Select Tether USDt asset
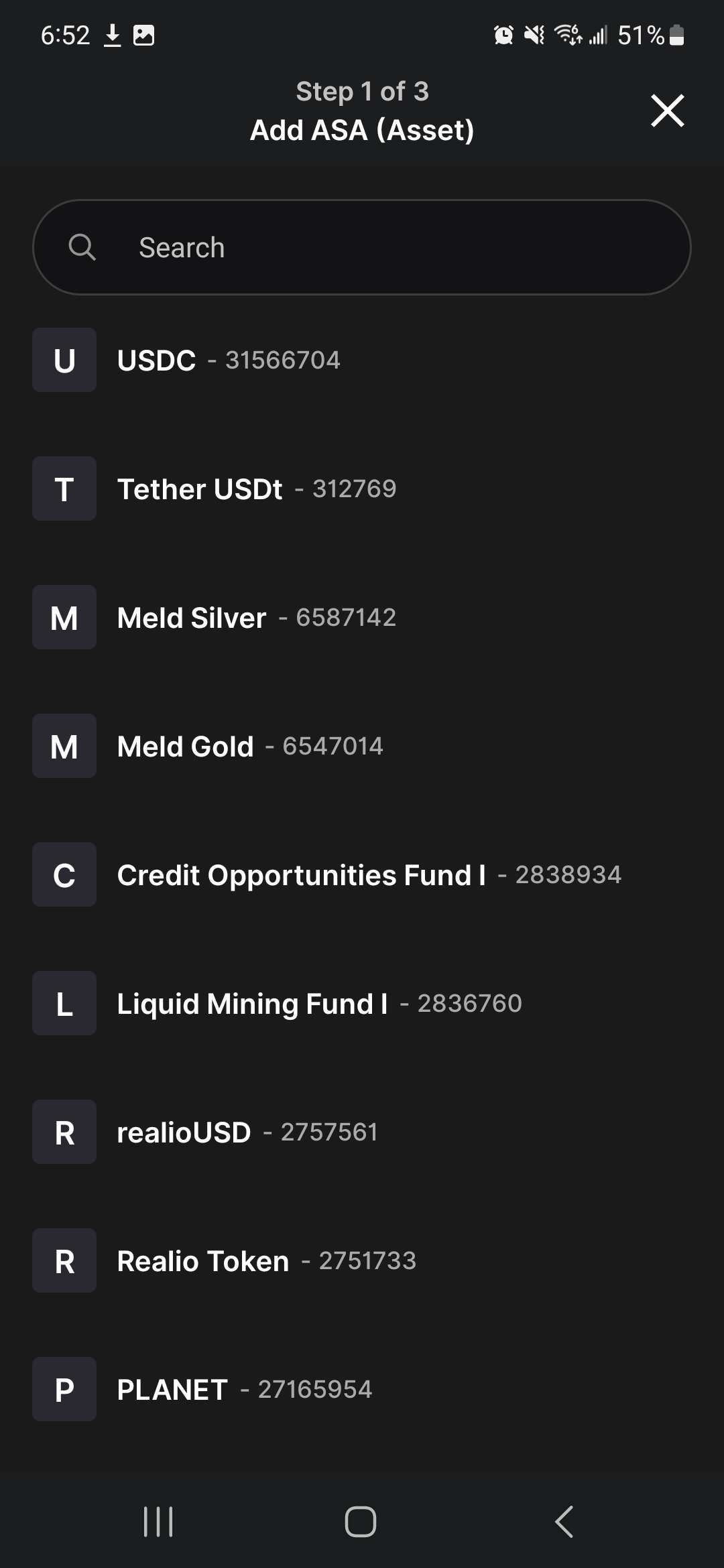 click(268, 488)
